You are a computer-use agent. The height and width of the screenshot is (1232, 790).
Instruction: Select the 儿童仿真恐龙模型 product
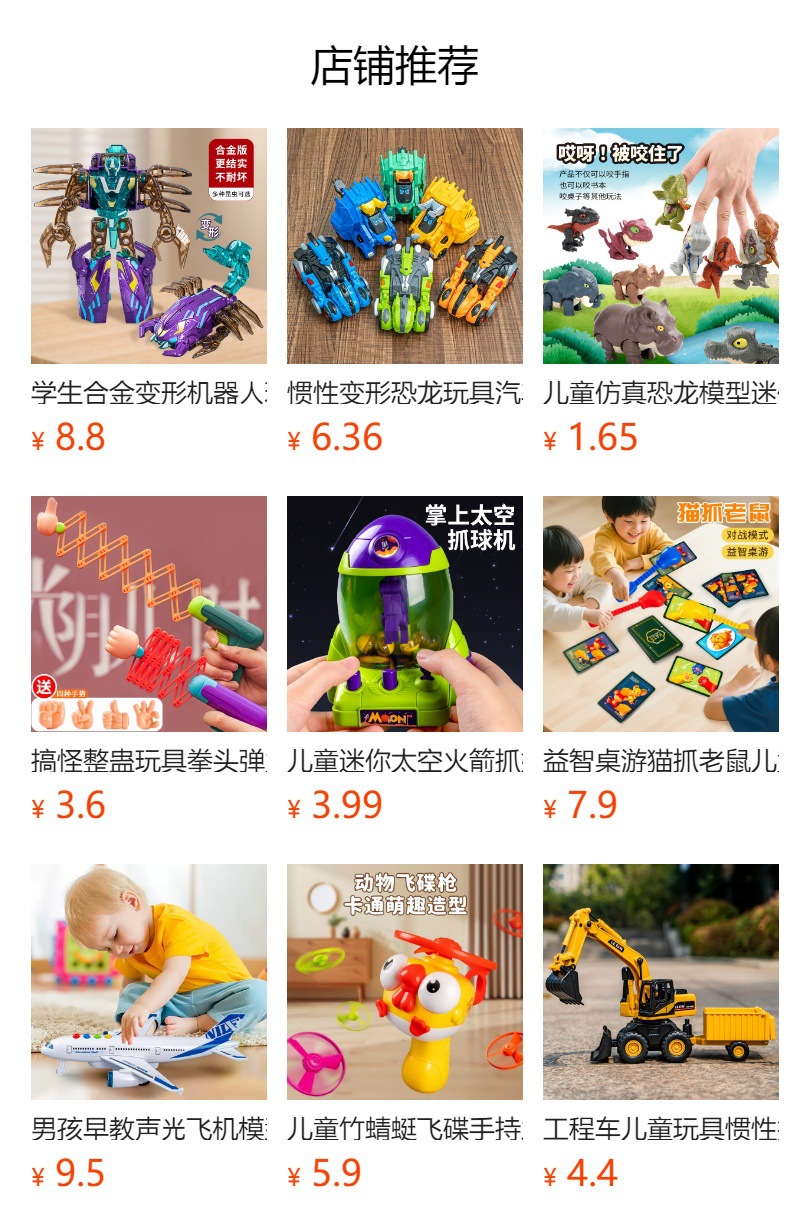coord(661,246)
